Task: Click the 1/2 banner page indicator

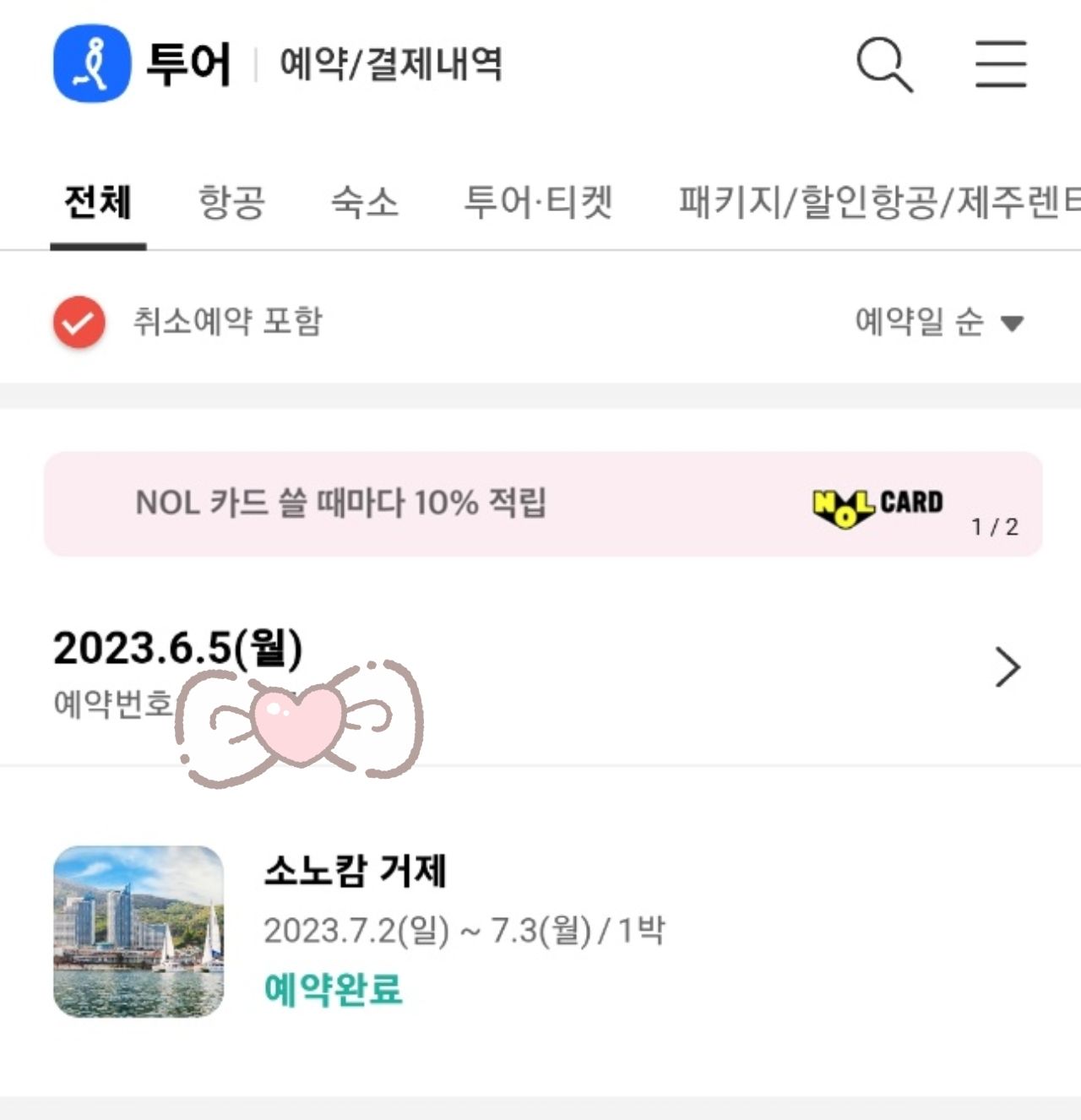Action: (x=995, y=527)
